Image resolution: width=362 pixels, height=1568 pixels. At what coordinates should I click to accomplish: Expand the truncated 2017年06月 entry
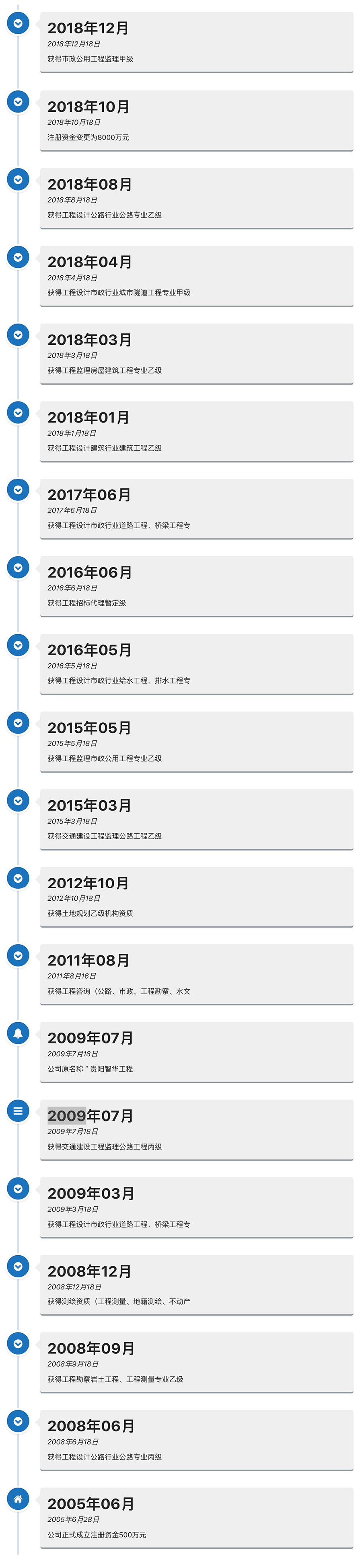click(18, 490)
